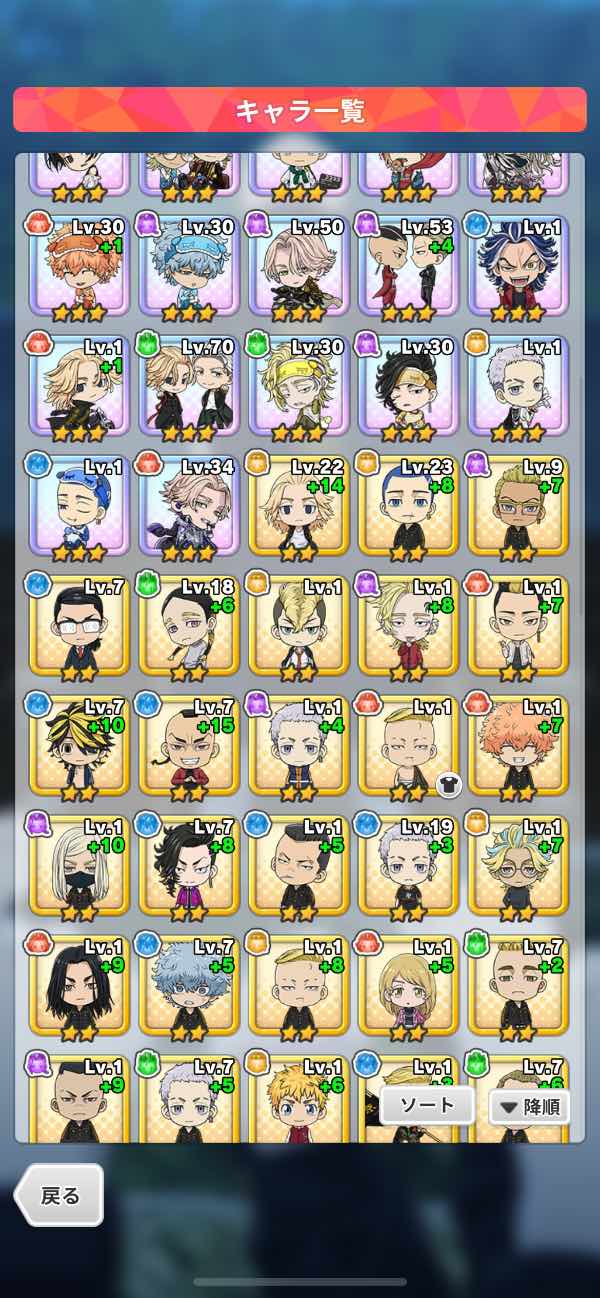Image resolution: width=600 pixels, height=1298 pixels.
Task: Select the Lv.22 +14 character card
Action: [298, 506]
